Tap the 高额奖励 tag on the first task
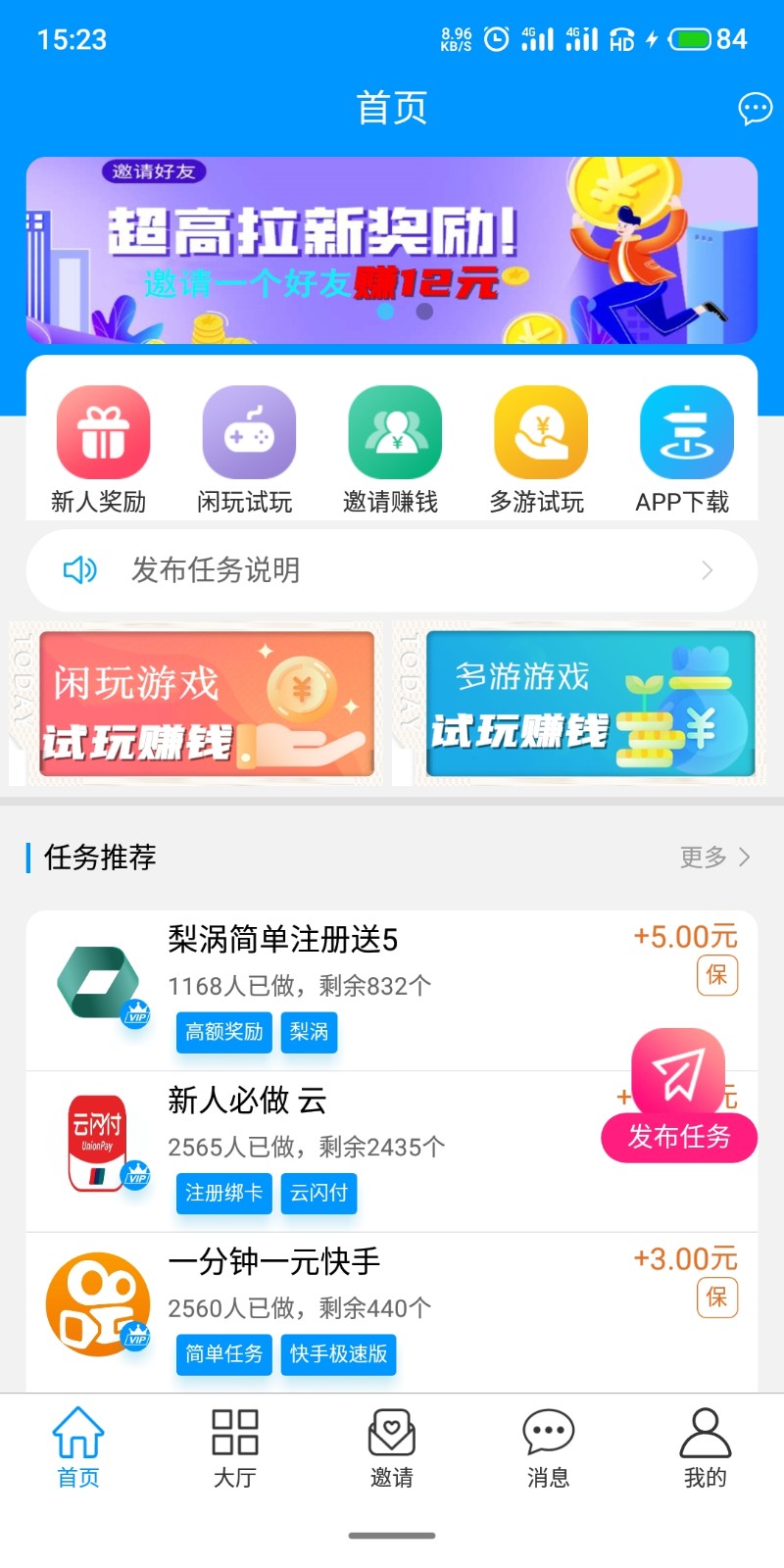The height and width of the screenshot is (1568, 784). pyautogui.click(x=222, y=1032)
